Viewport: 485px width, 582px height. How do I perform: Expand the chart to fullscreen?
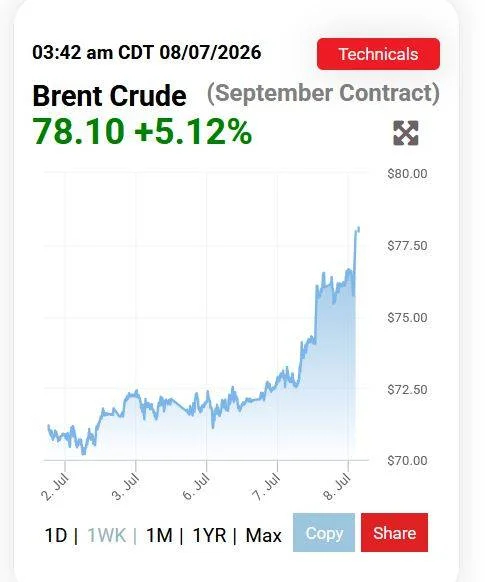[x=406, y=133]
